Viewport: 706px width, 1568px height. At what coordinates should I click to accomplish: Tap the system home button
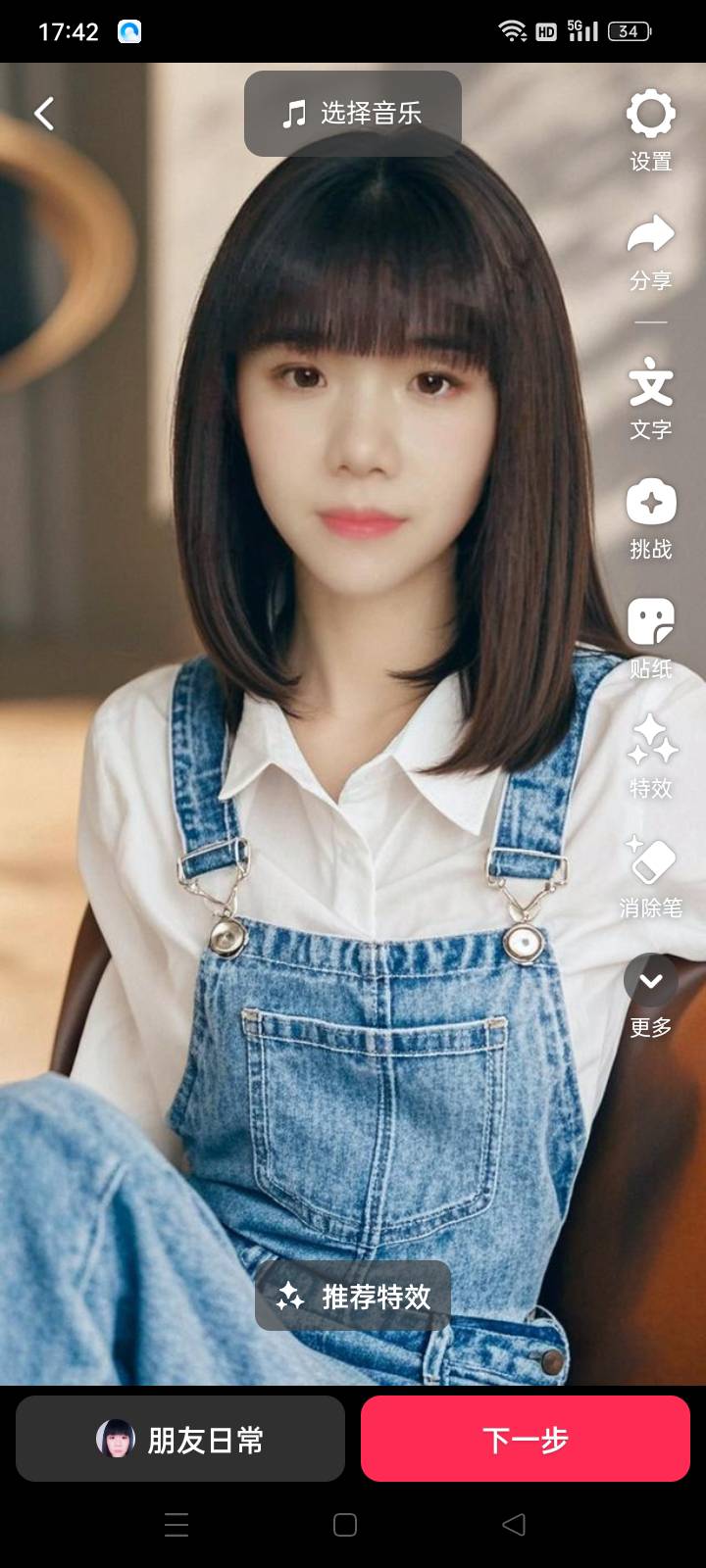click(x=345, y=1525)
